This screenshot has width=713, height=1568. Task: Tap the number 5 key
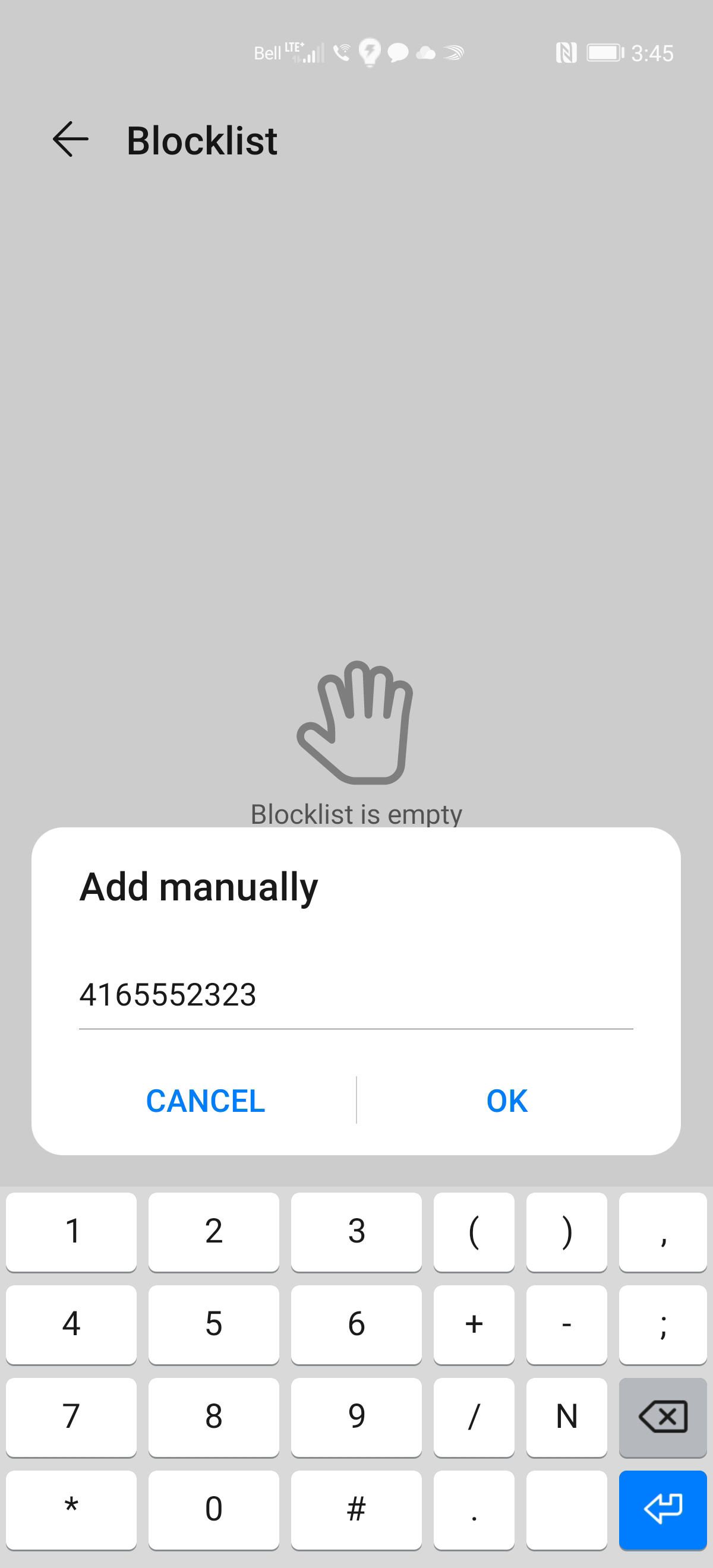pyautogui.click(x=213, y=1324)
